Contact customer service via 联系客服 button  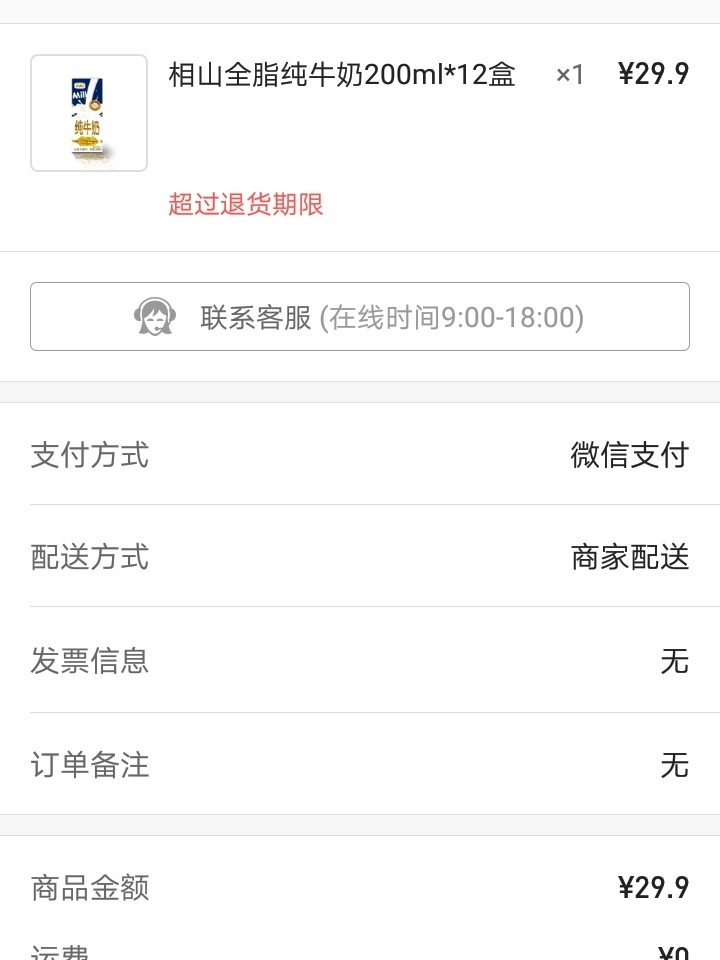click(360, 317)
